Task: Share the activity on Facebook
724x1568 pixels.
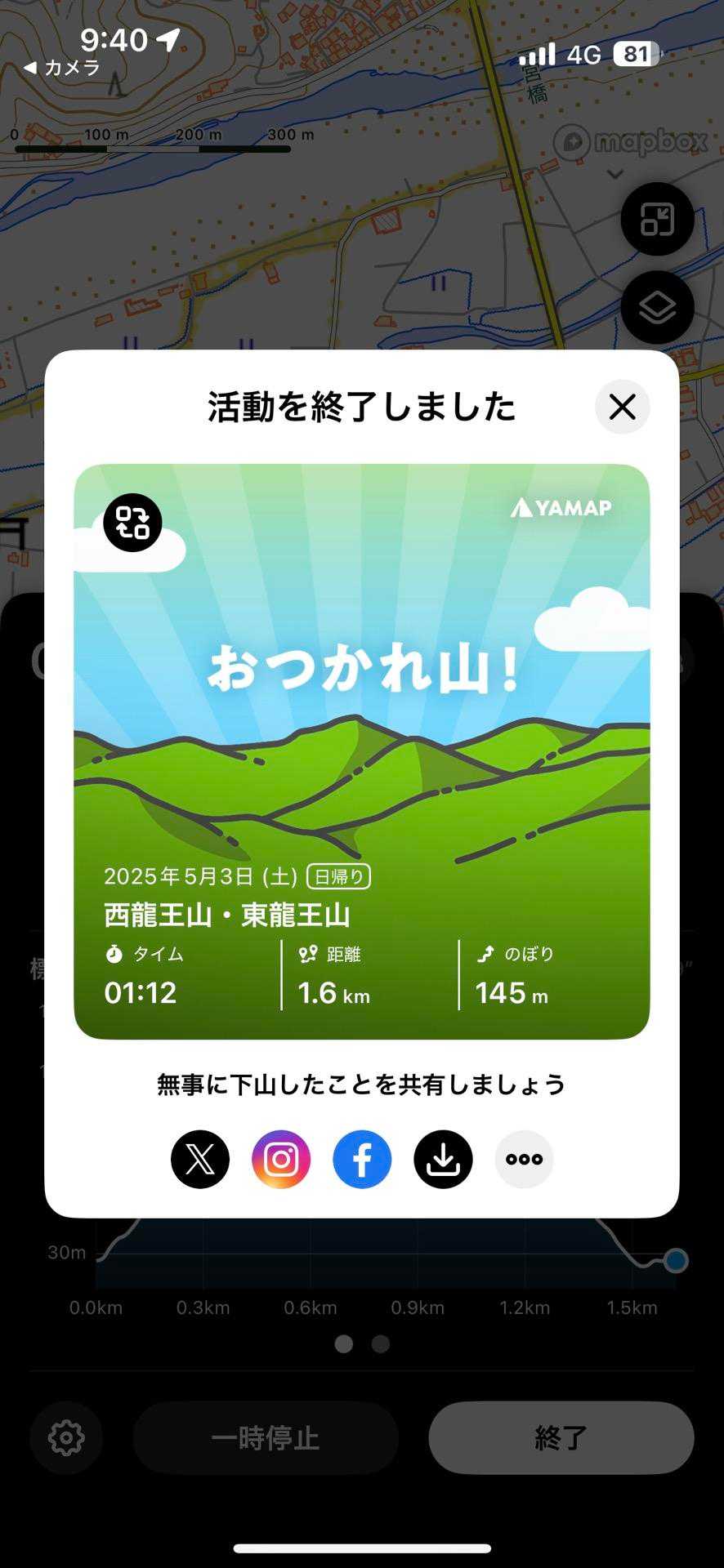Action: point(362,1159)
